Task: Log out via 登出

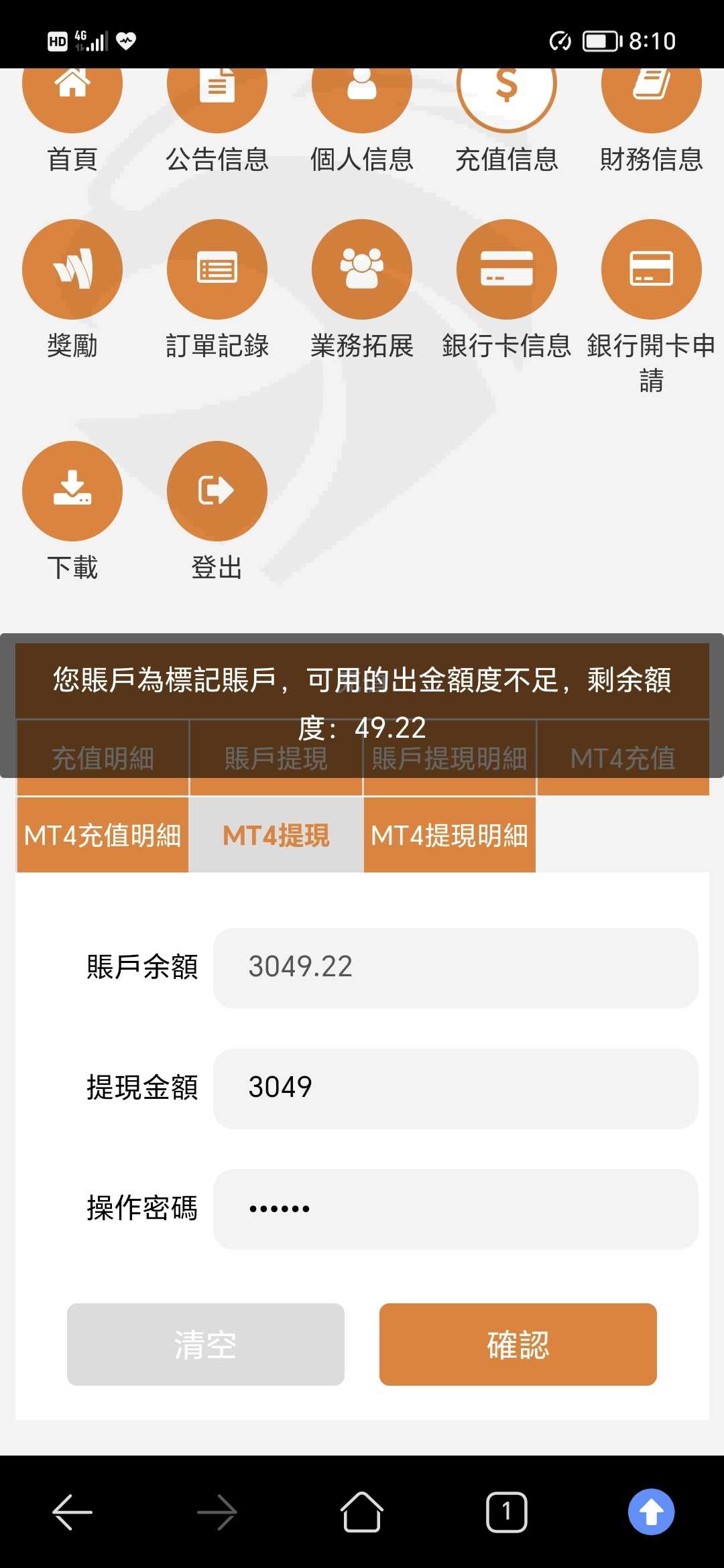Action: click(217, 491)
